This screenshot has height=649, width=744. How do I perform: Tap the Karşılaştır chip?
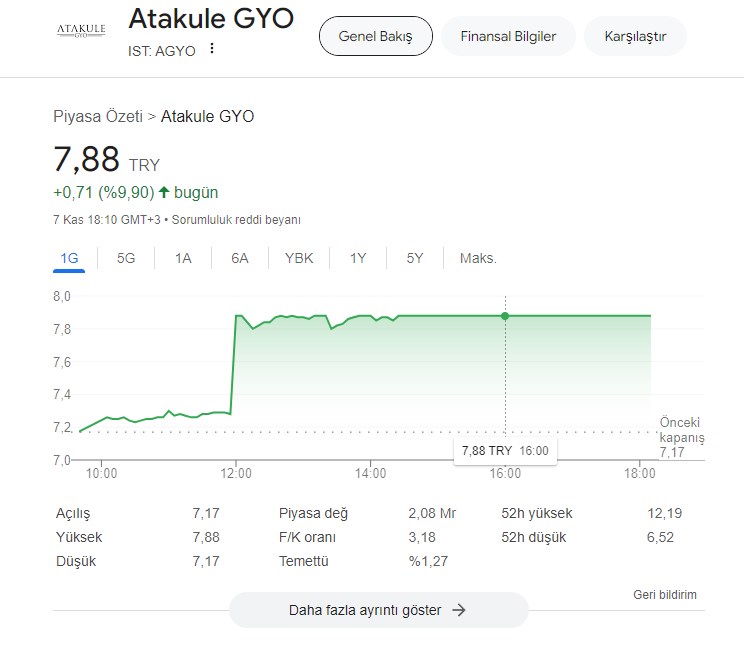point(636,37)
